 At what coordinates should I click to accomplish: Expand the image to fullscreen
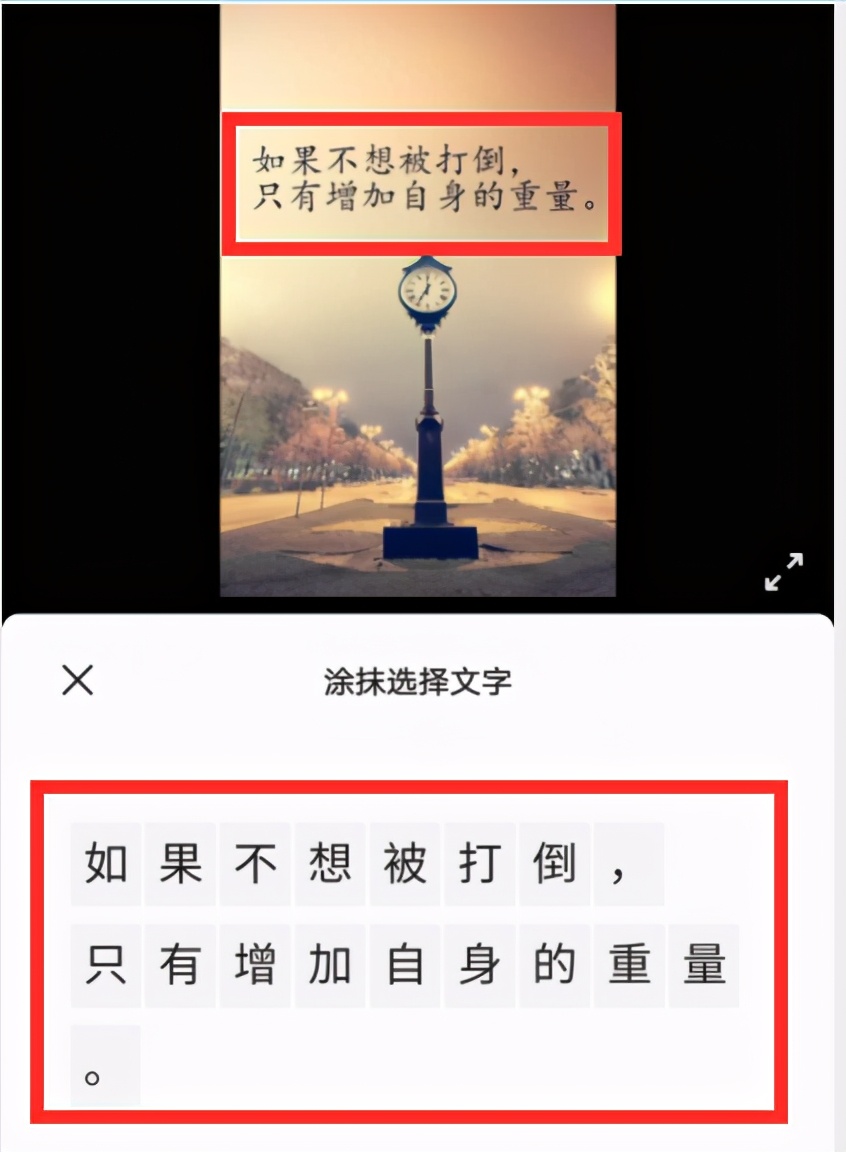783,571
